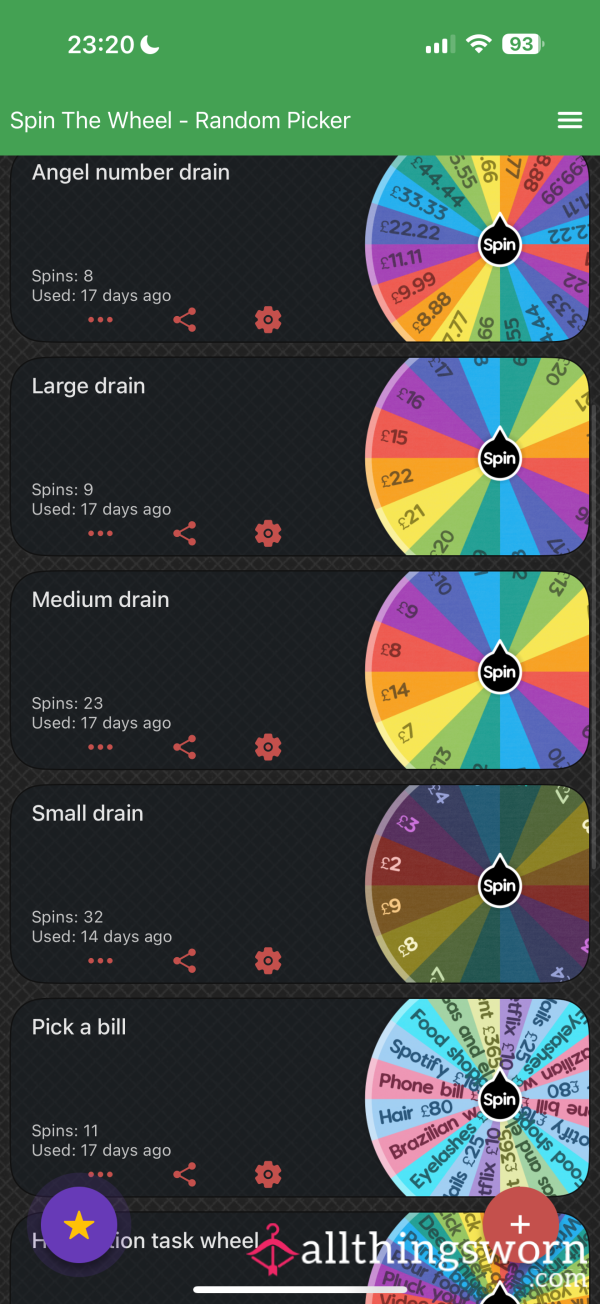Open settings gear for Small drain

point(268,961)
